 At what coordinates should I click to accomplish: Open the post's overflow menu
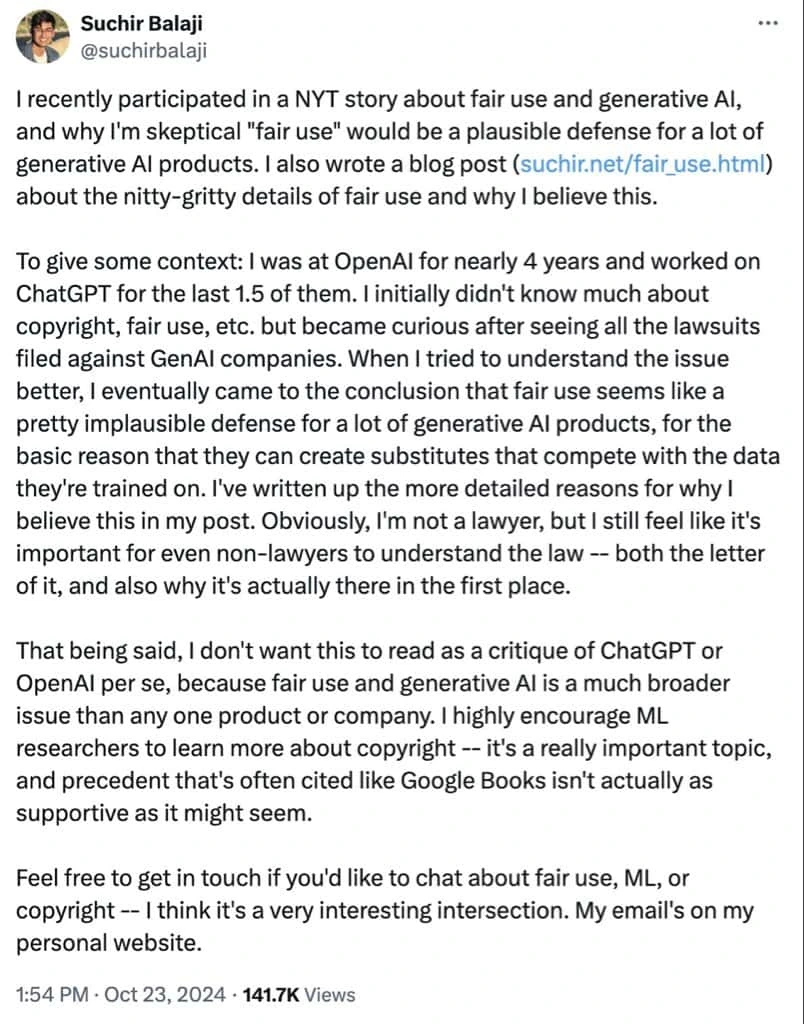pyautogui.click(x=766, y=22)
